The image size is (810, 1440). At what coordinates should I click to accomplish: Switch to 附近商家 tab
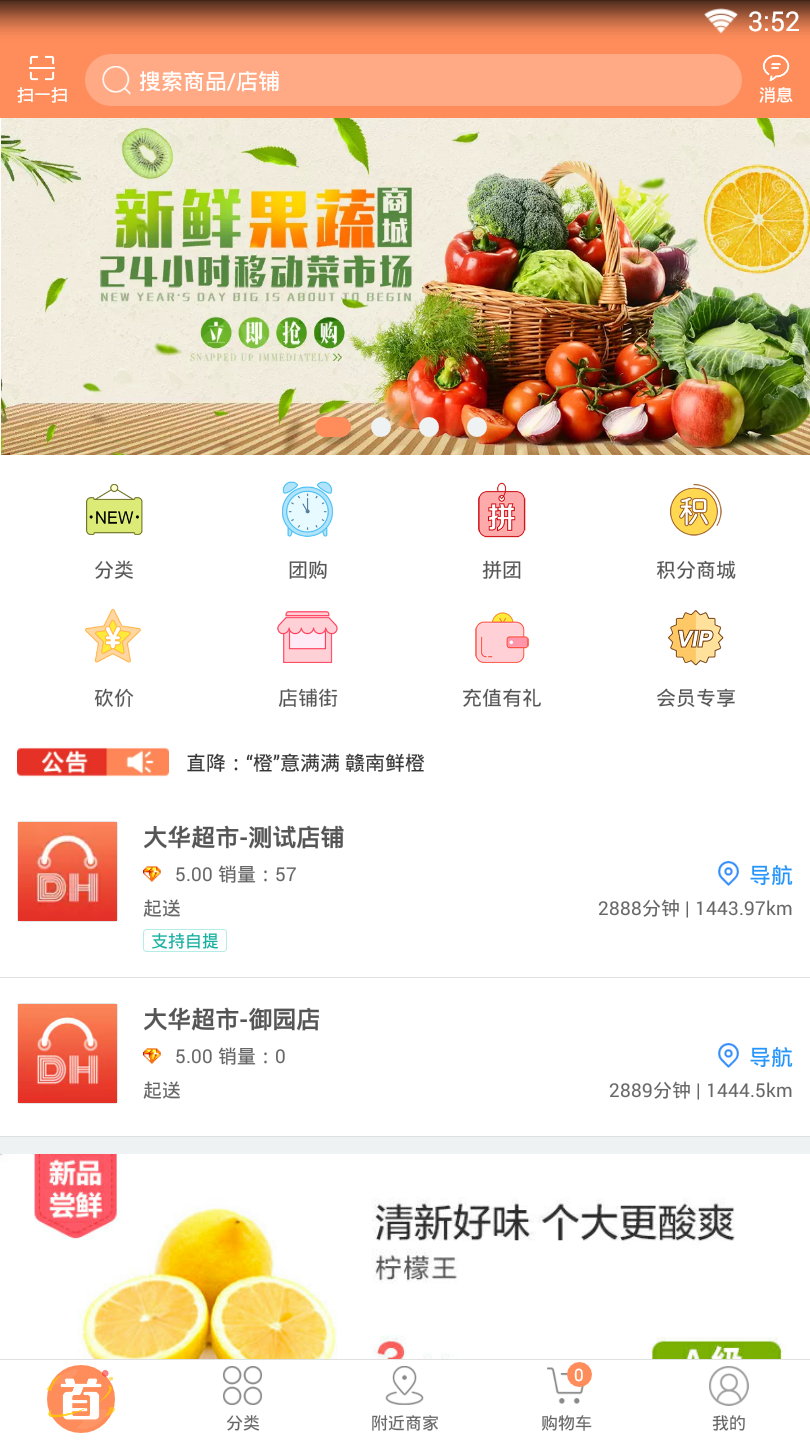coord(405,1399)
